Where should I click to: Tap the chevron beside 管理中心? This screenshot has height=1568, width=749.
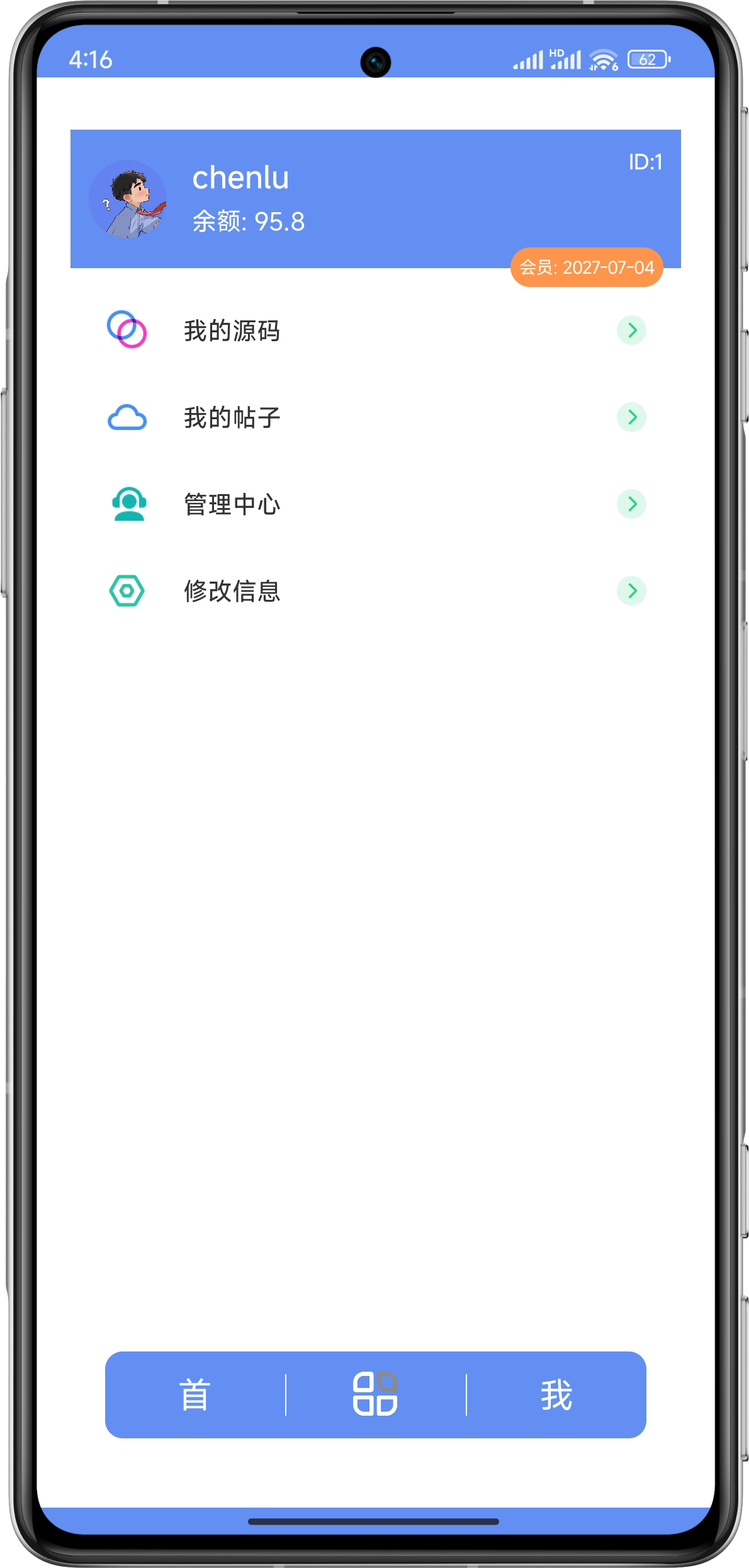click(x=632, y=504)
